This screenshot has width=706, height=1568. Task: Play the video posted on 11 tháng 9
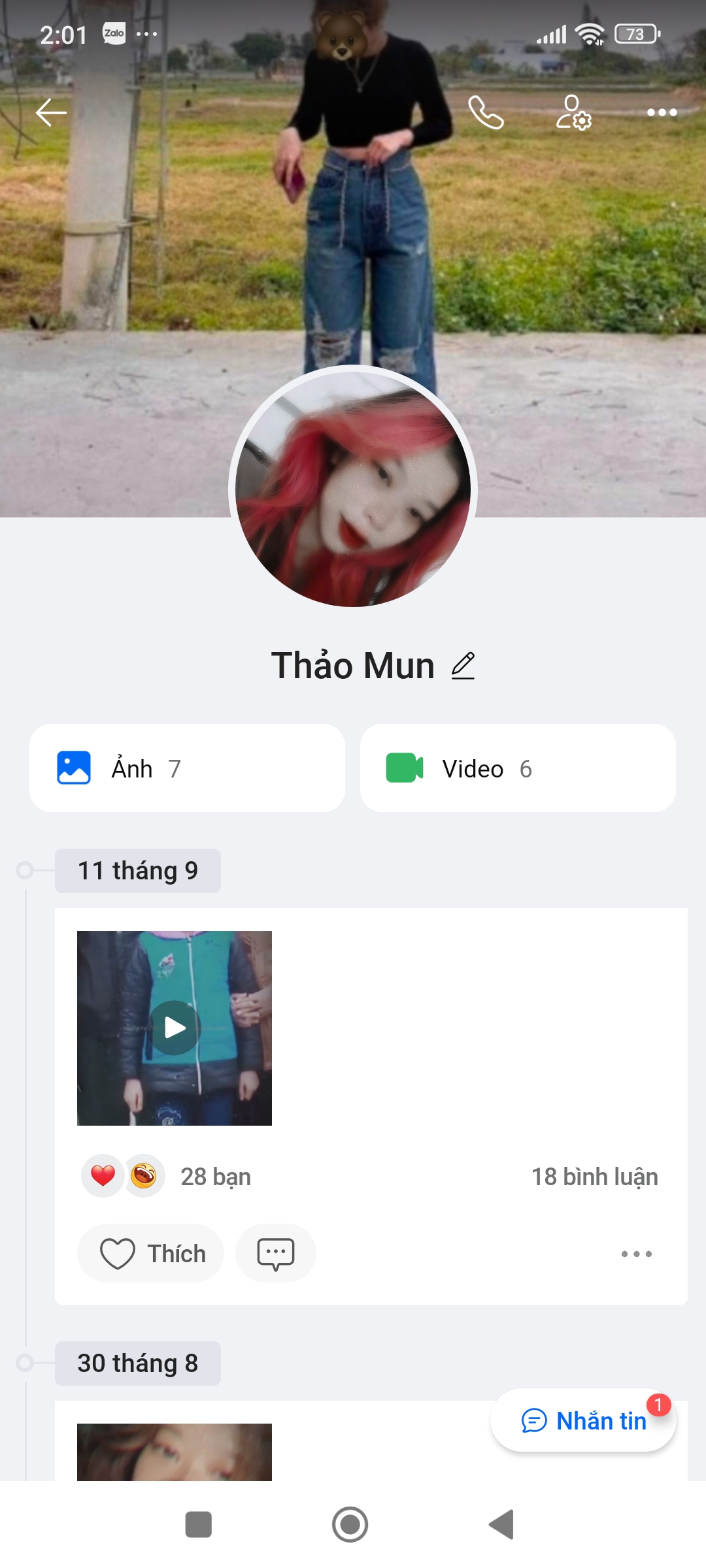click(175, 1028)
